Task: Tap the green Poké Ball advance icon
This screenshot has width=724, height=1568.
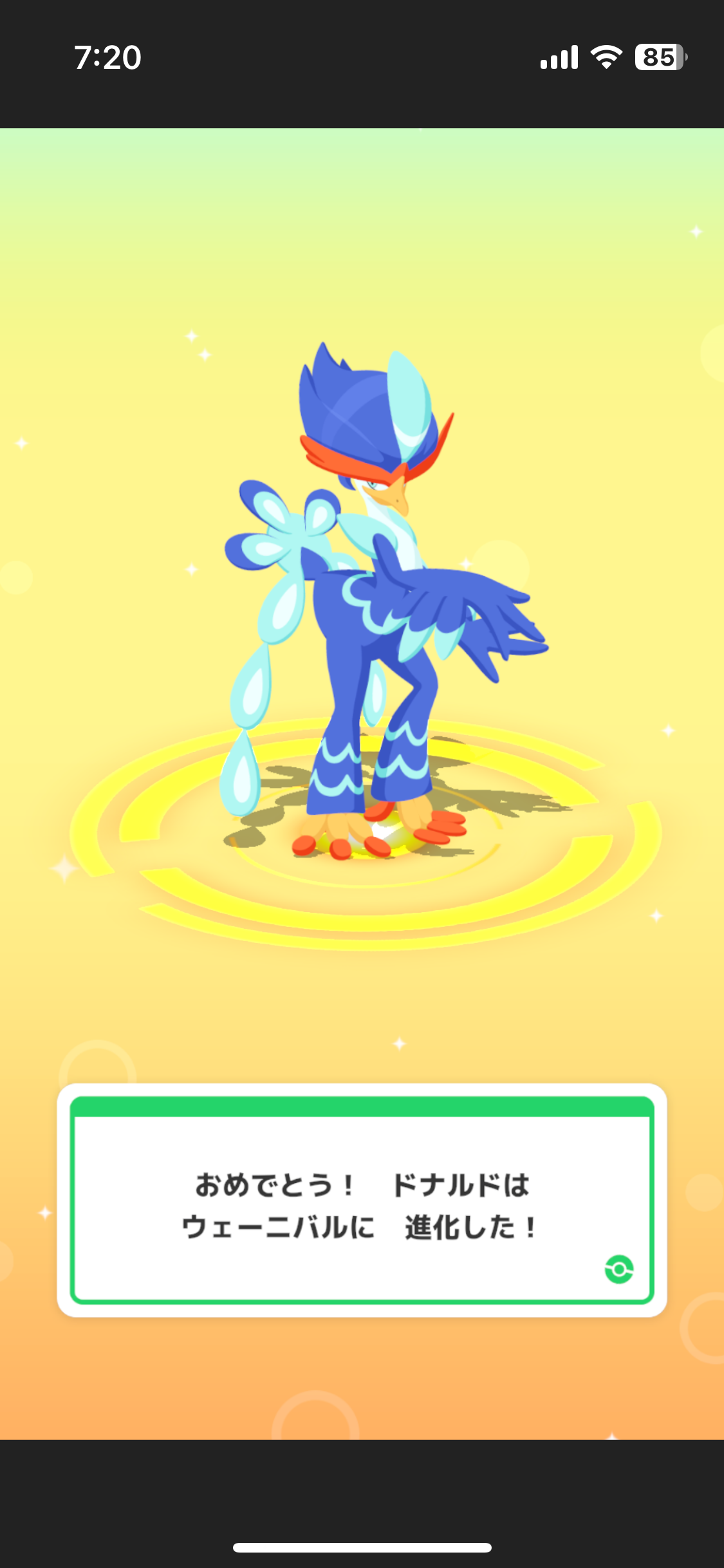Action: (619, 1269)
